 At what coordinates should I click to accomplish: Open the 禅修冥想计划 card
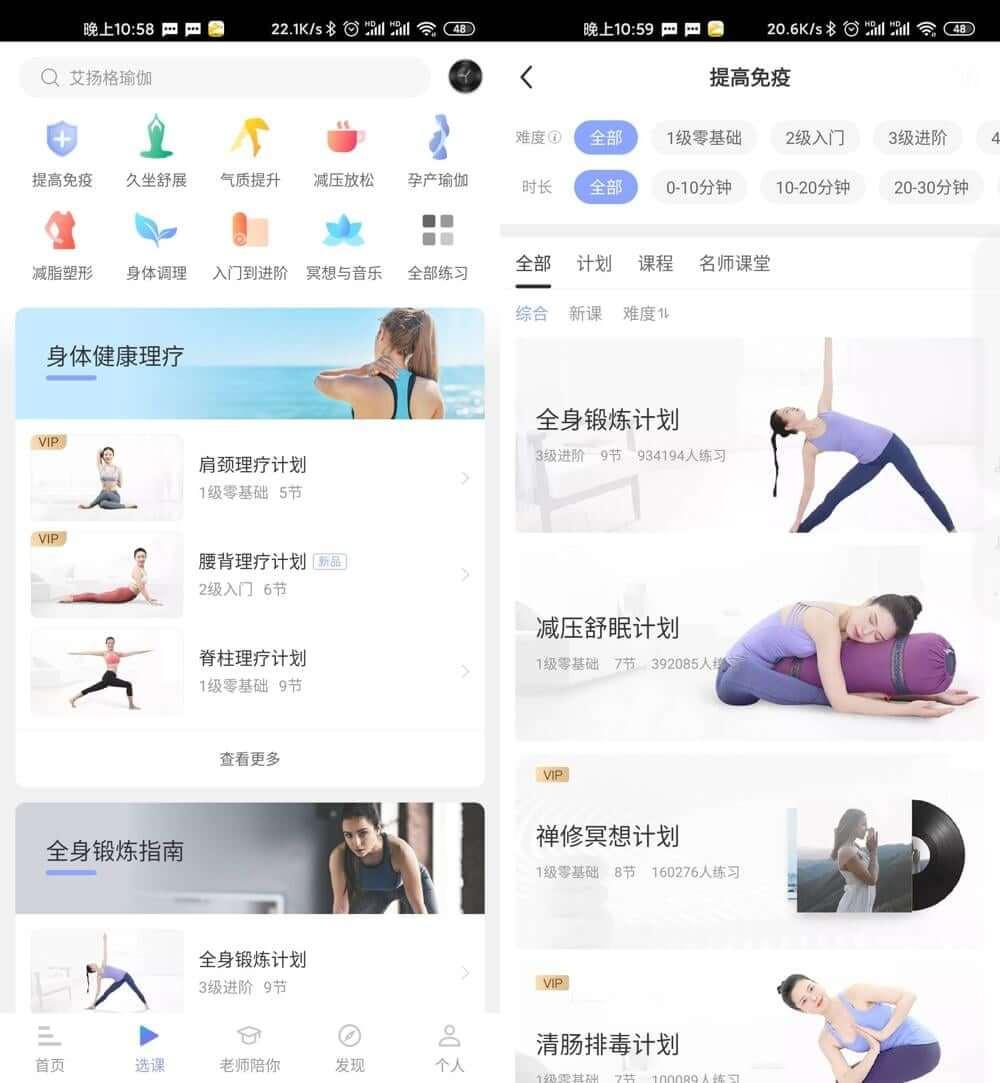click(748, 850)
